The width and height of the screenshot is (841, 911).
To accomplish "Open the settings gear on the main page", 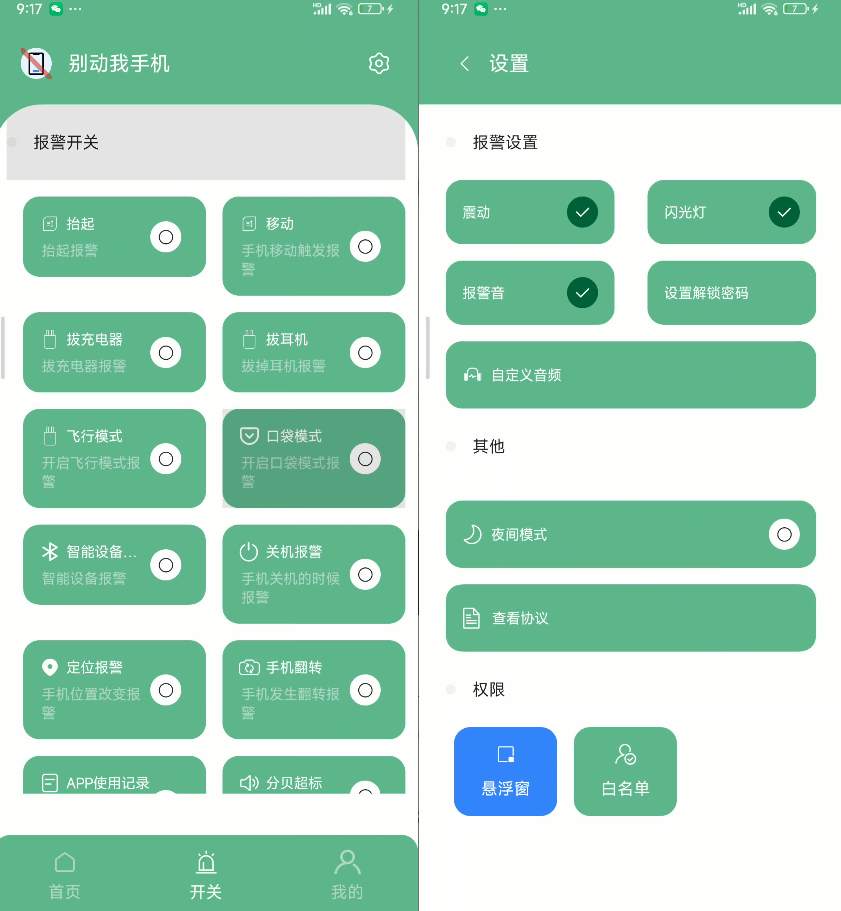I will click(379, 63).
